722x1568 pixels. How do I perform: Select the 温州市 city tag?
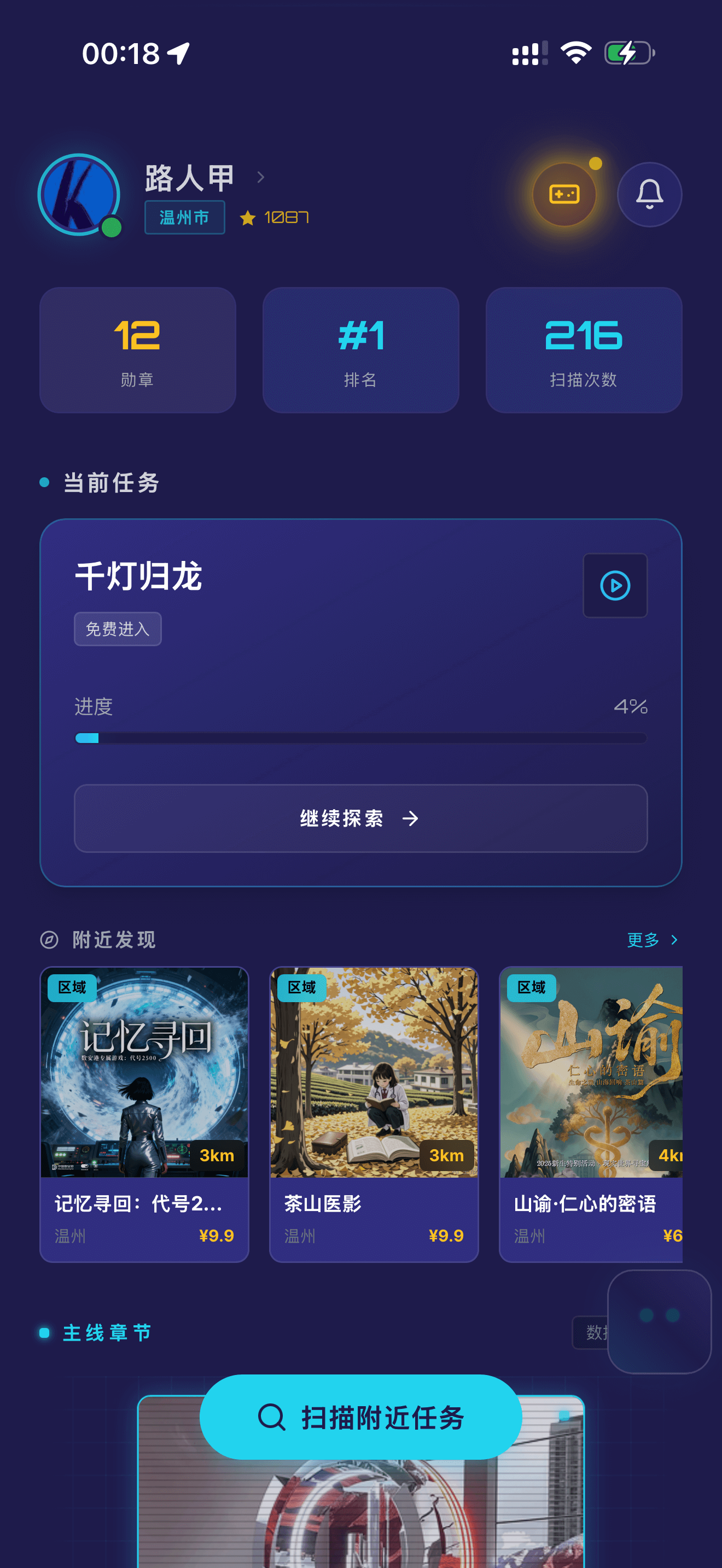184,217
